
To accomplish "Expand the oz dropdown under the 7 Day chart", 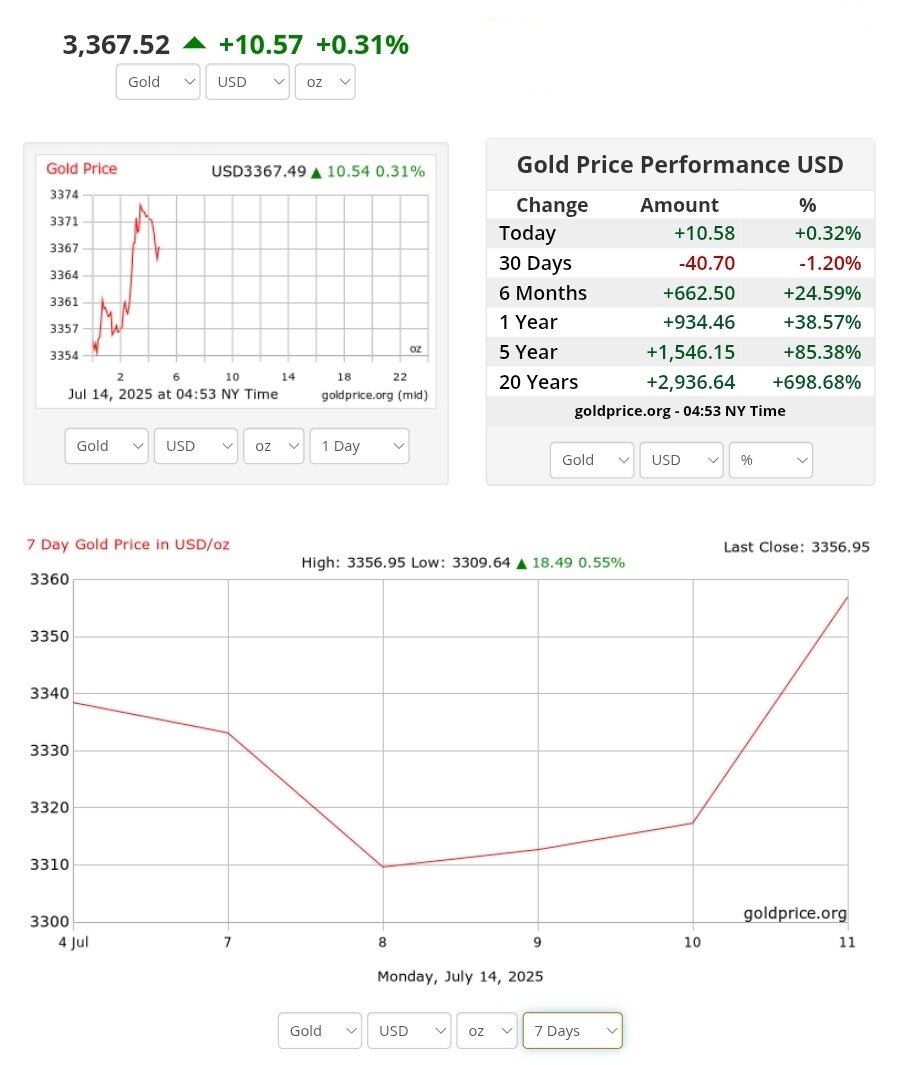I will click(x=487, y=1031).
